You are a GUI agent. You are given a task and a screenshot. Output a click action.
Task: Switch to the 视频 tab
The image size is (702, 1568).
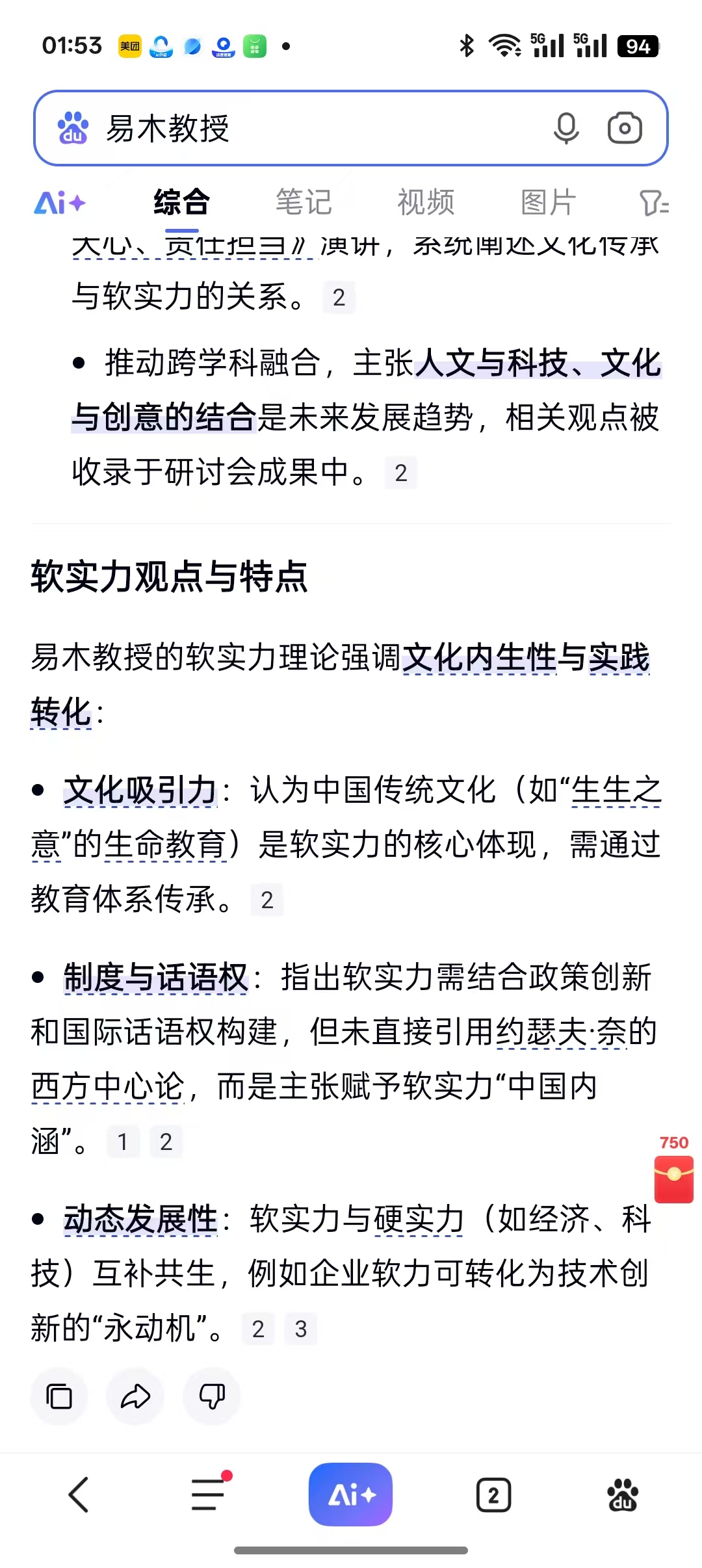pos(426,202)
